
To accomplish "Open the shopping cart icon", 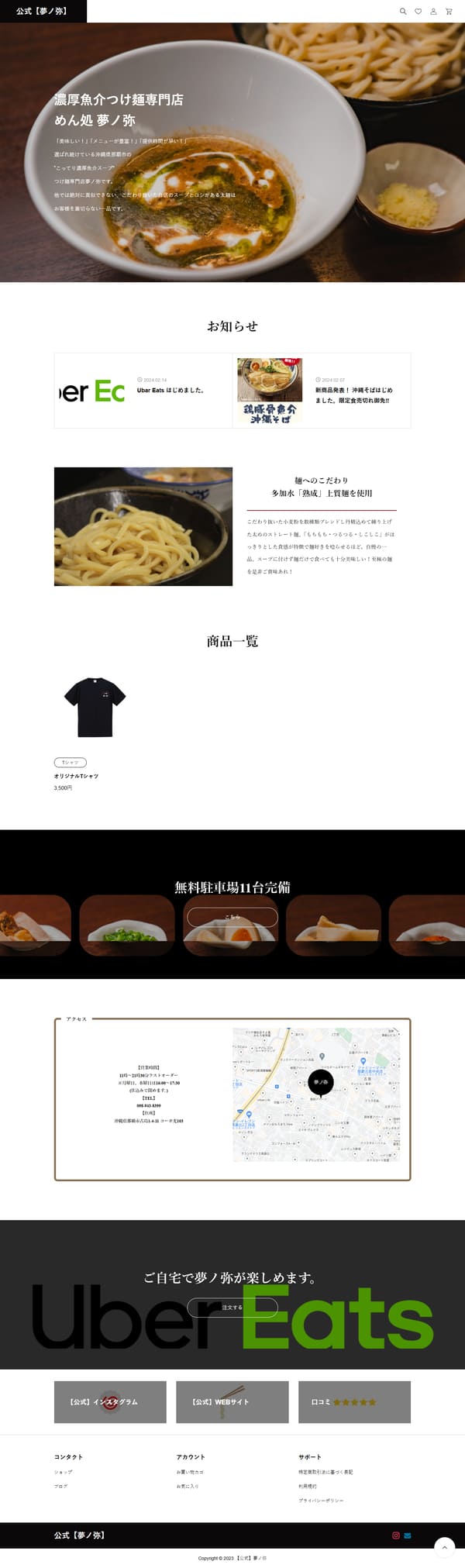I will coord(449,12).
